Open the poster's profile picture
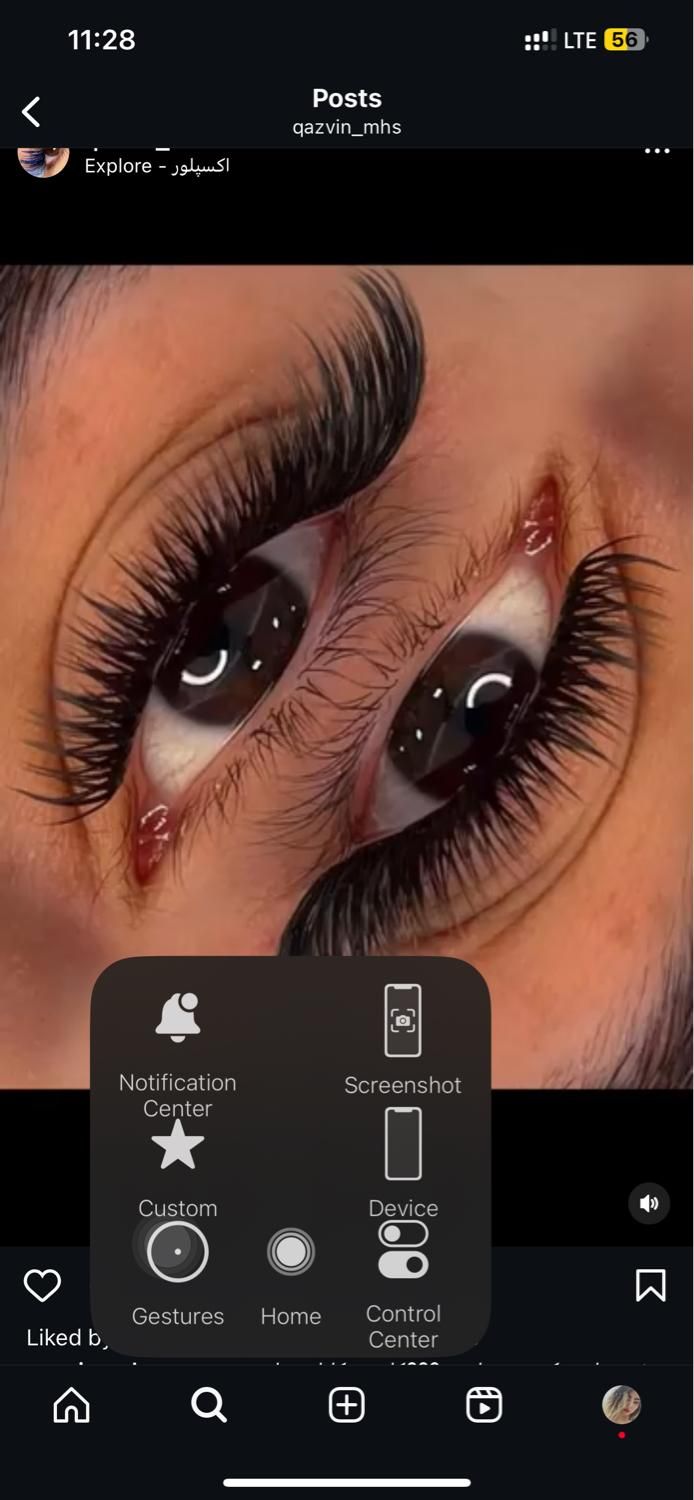 click(x=43, y=162)
